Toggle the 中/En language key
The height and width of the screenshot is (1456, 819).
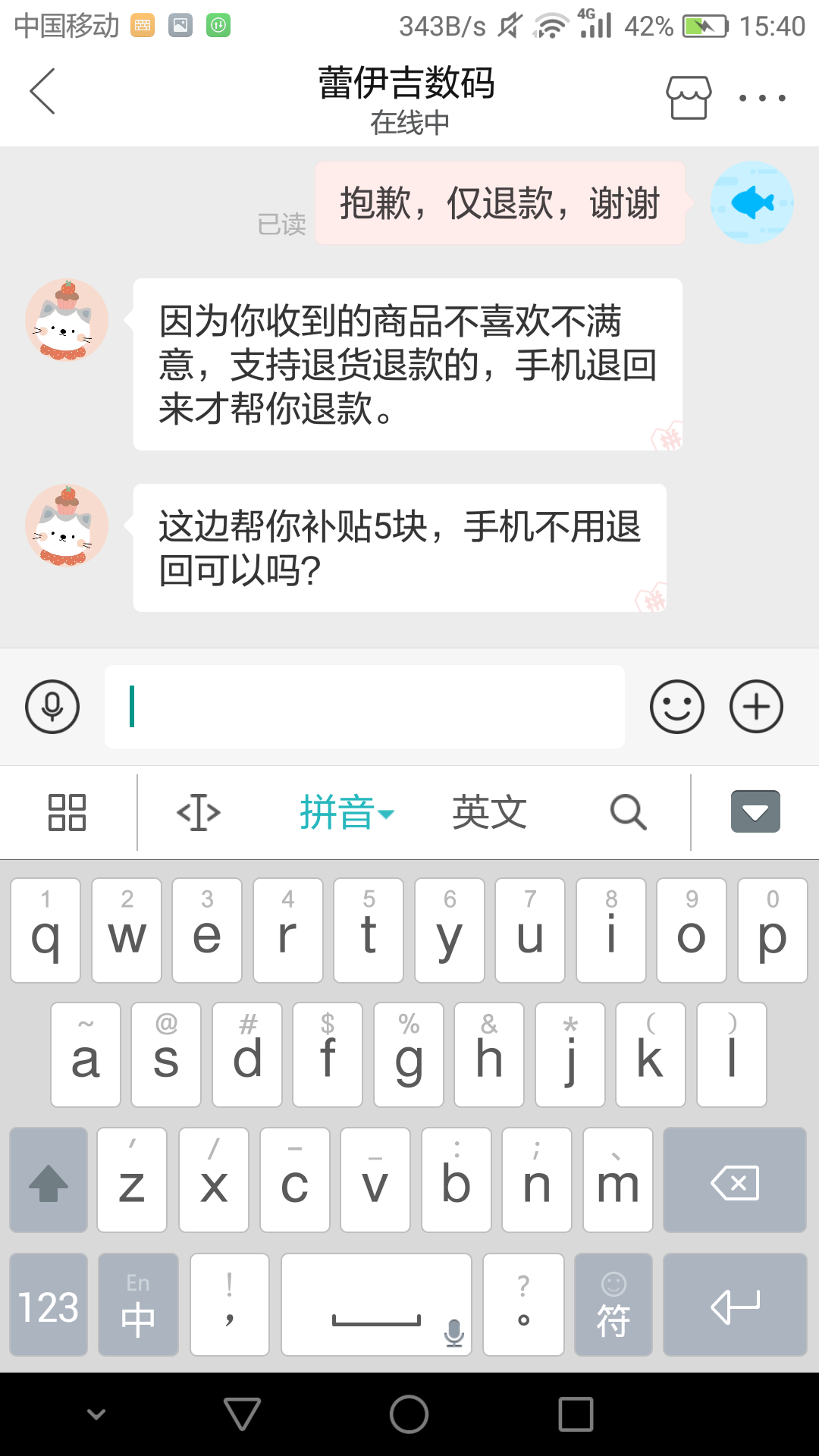[x=138, y=1306]
